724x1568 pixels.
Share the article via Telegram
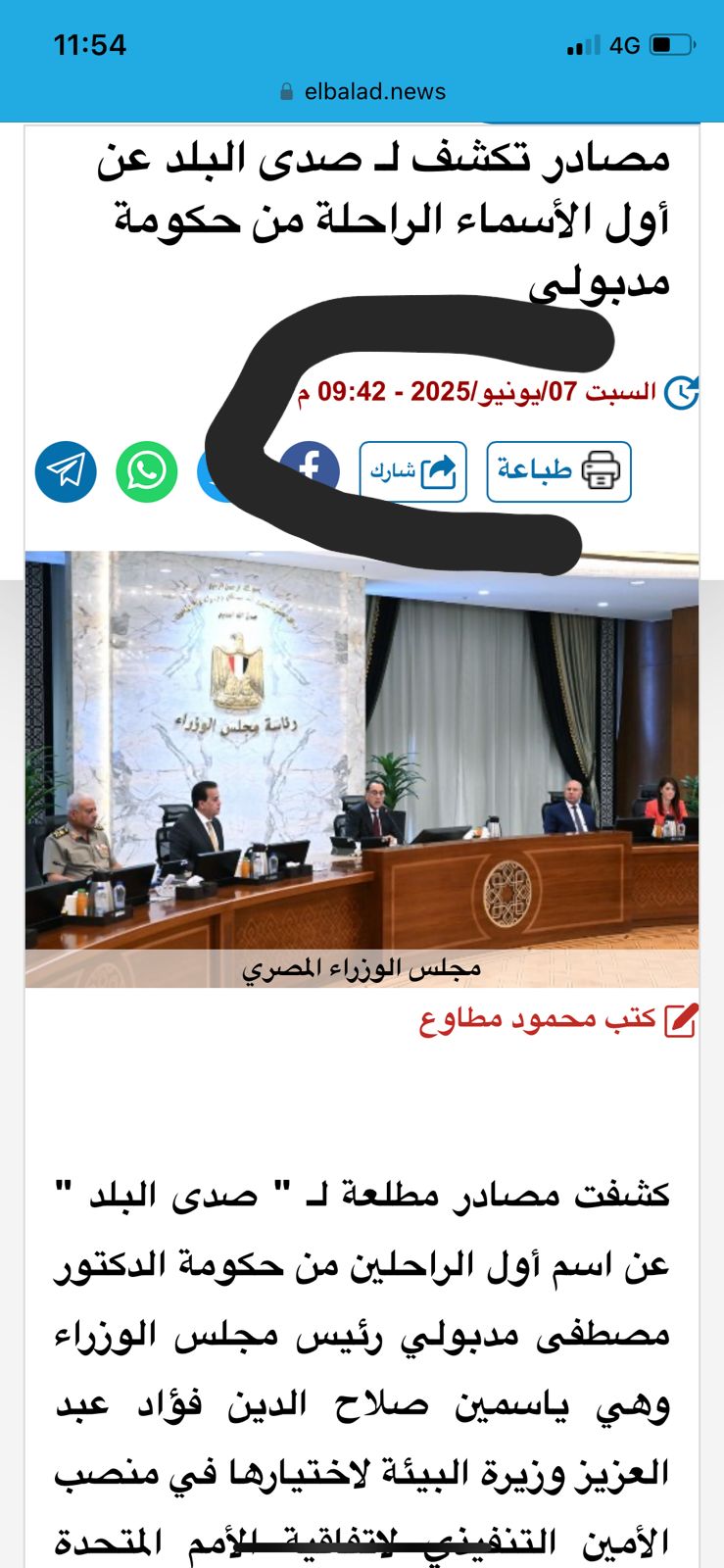tap(66, 471)
